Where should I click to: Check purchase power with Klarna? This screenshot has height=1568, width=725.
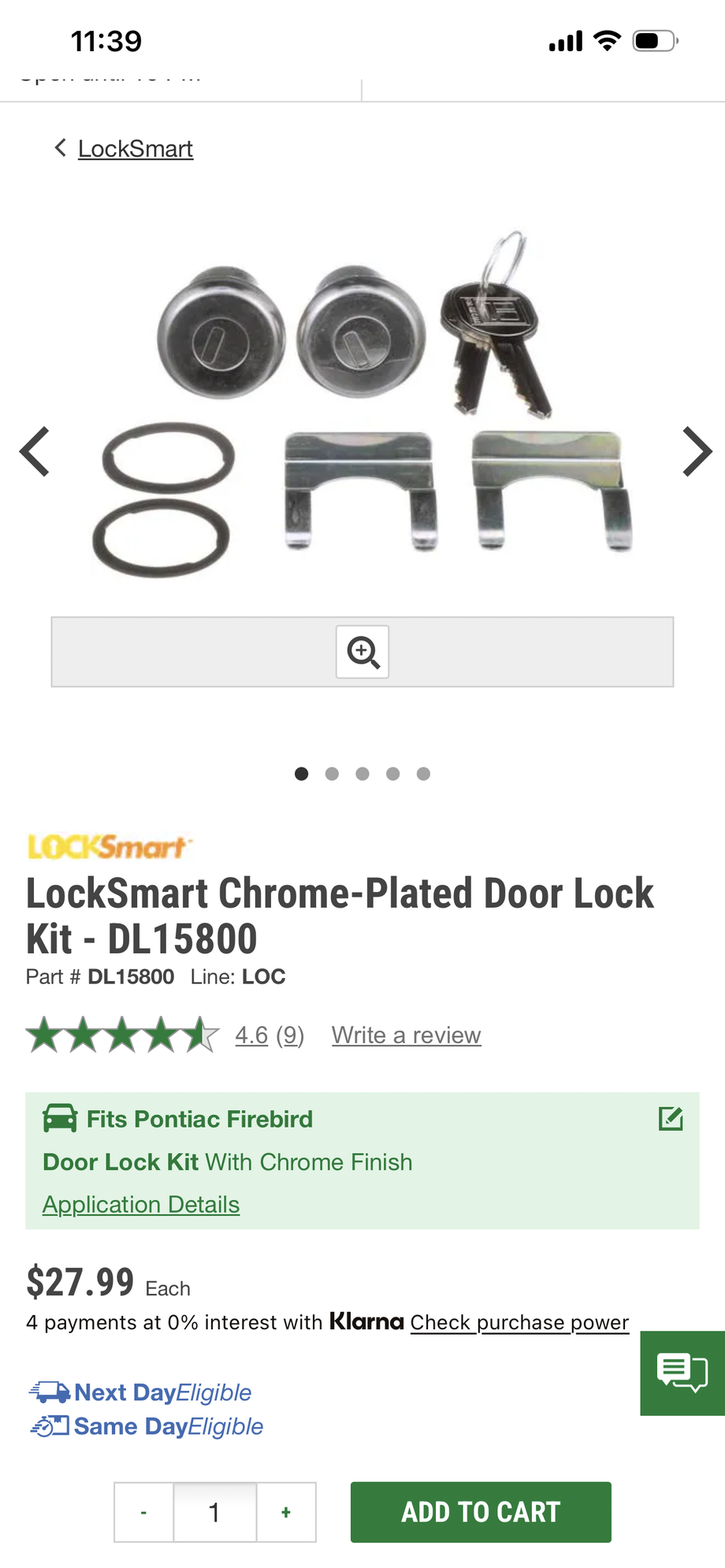[519, 1322]
